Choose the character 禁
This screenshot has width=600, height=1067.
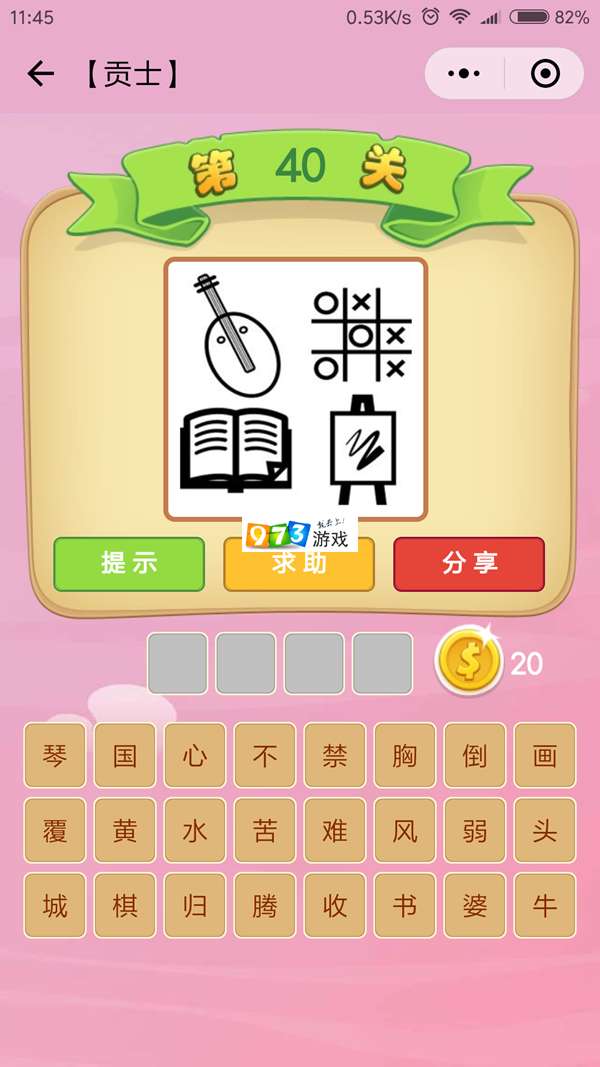coord(335,756)
